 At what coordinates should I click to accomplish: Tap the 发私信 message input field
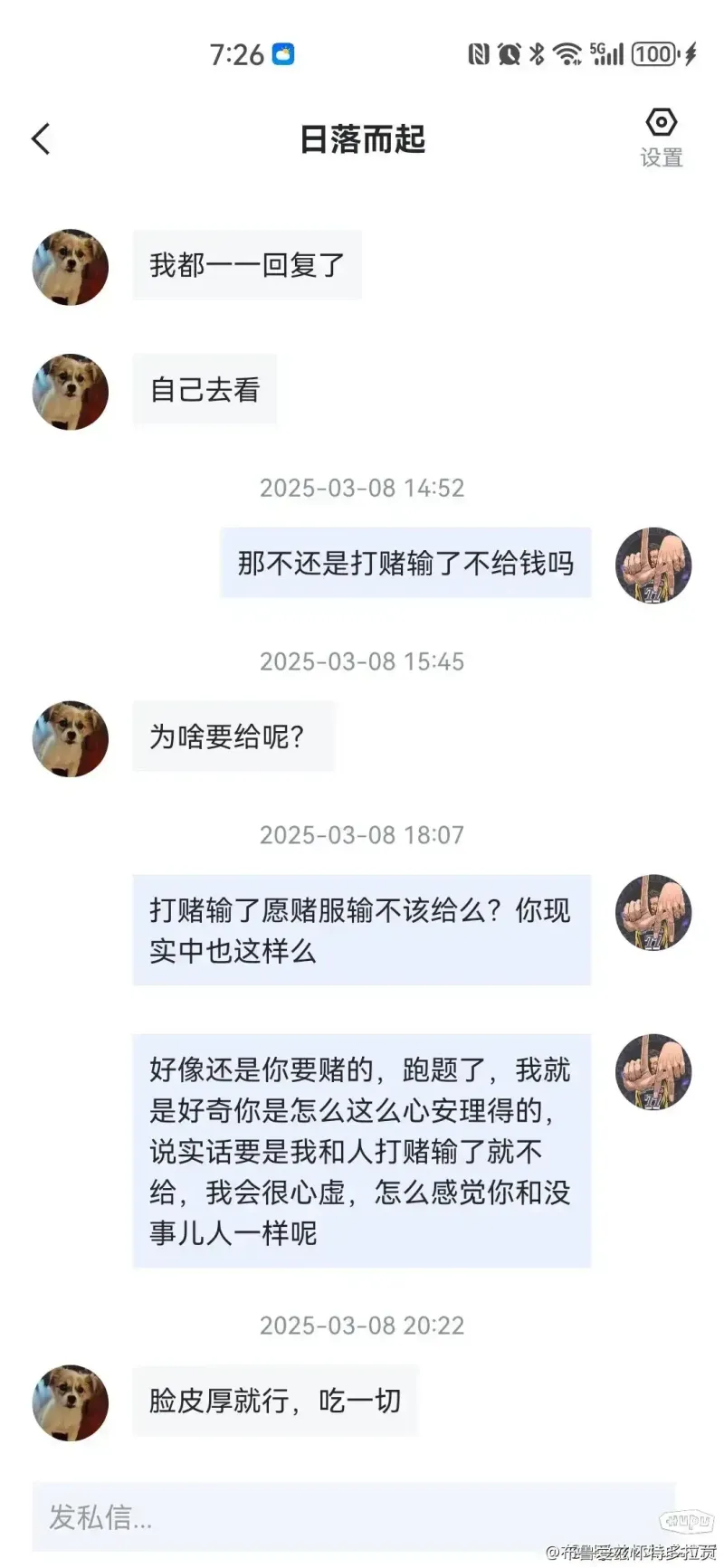click(353, 1516)
